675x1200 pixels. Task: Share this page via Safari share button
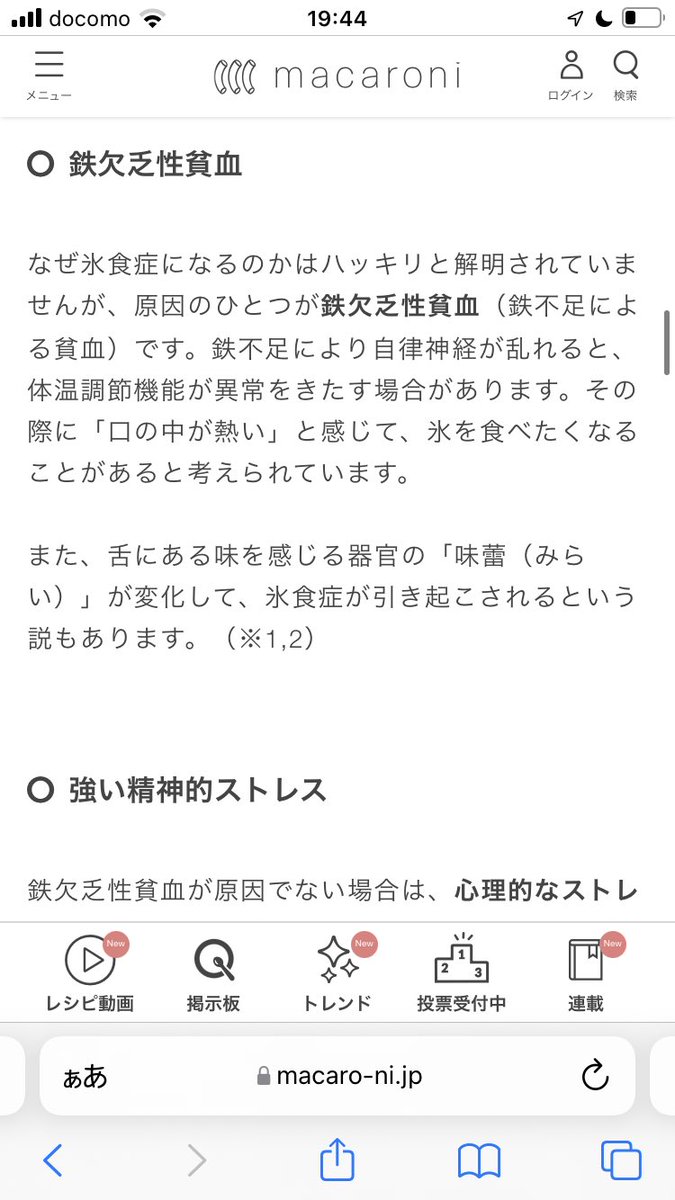[337, 1160]
